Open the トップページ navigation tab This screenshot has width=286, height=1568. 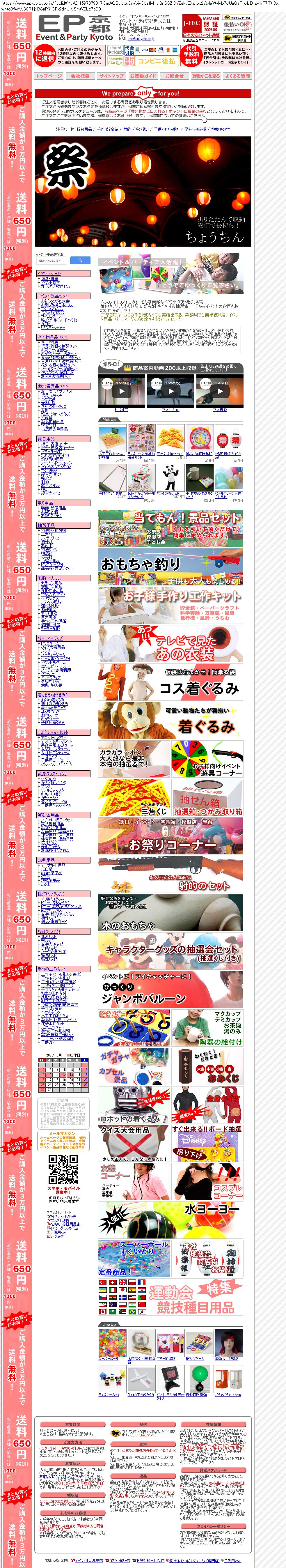pyautogui.click(x=49, y=76)
